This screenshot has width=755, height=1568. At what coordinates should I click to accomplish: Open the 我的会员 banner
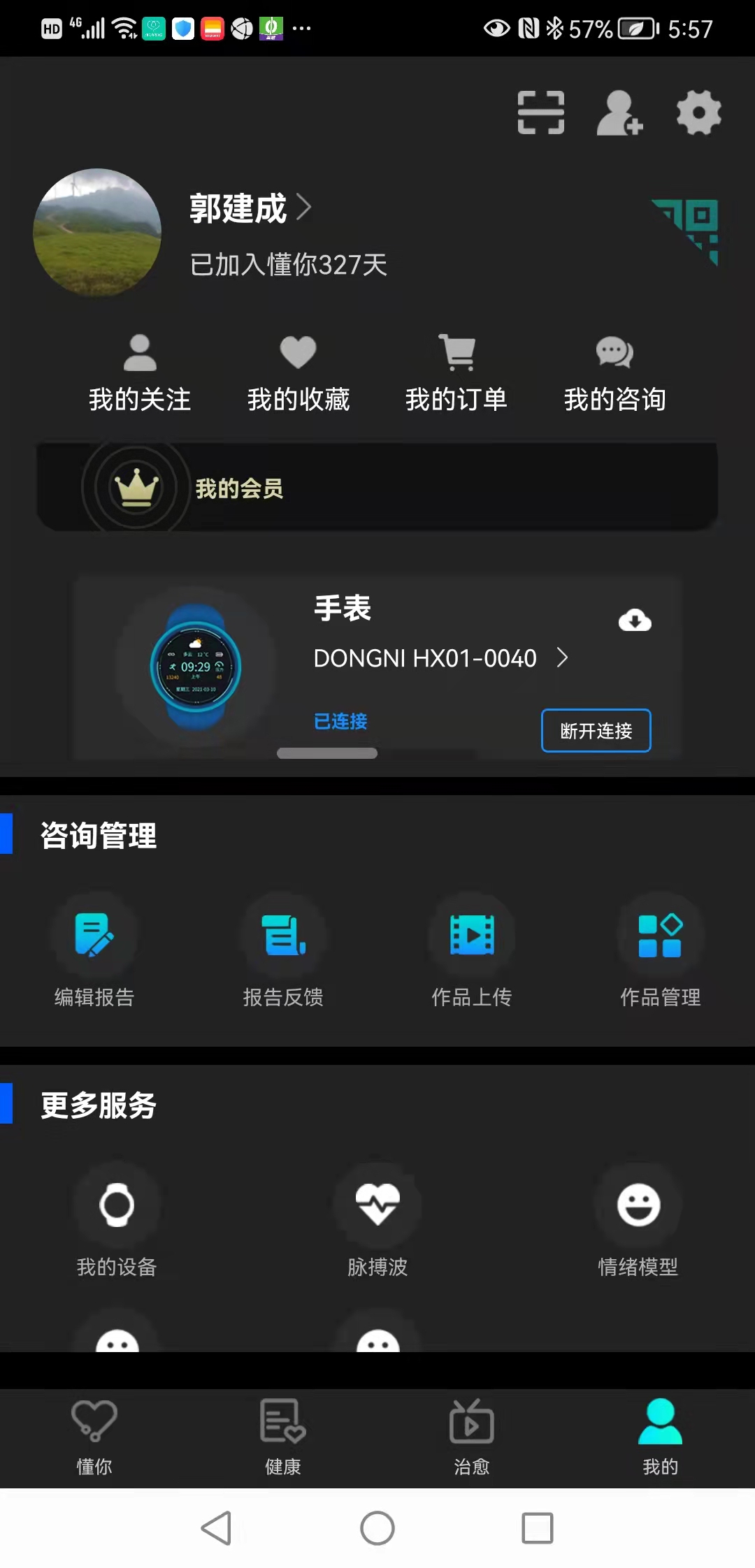(377, 487)
